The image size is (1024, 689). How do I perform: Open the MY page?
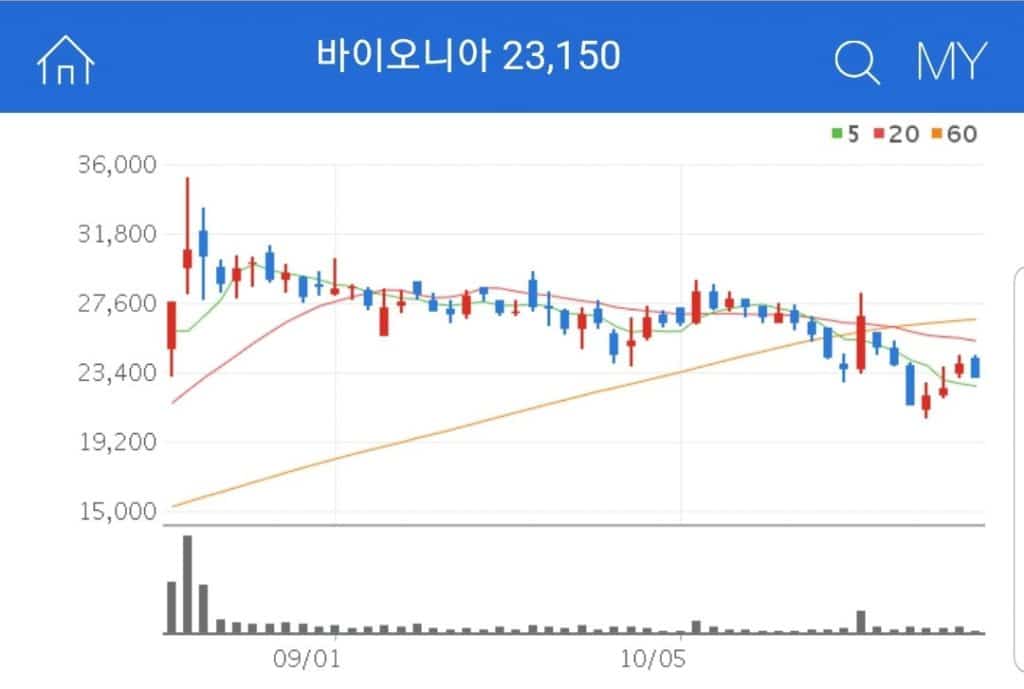(951, 61)
